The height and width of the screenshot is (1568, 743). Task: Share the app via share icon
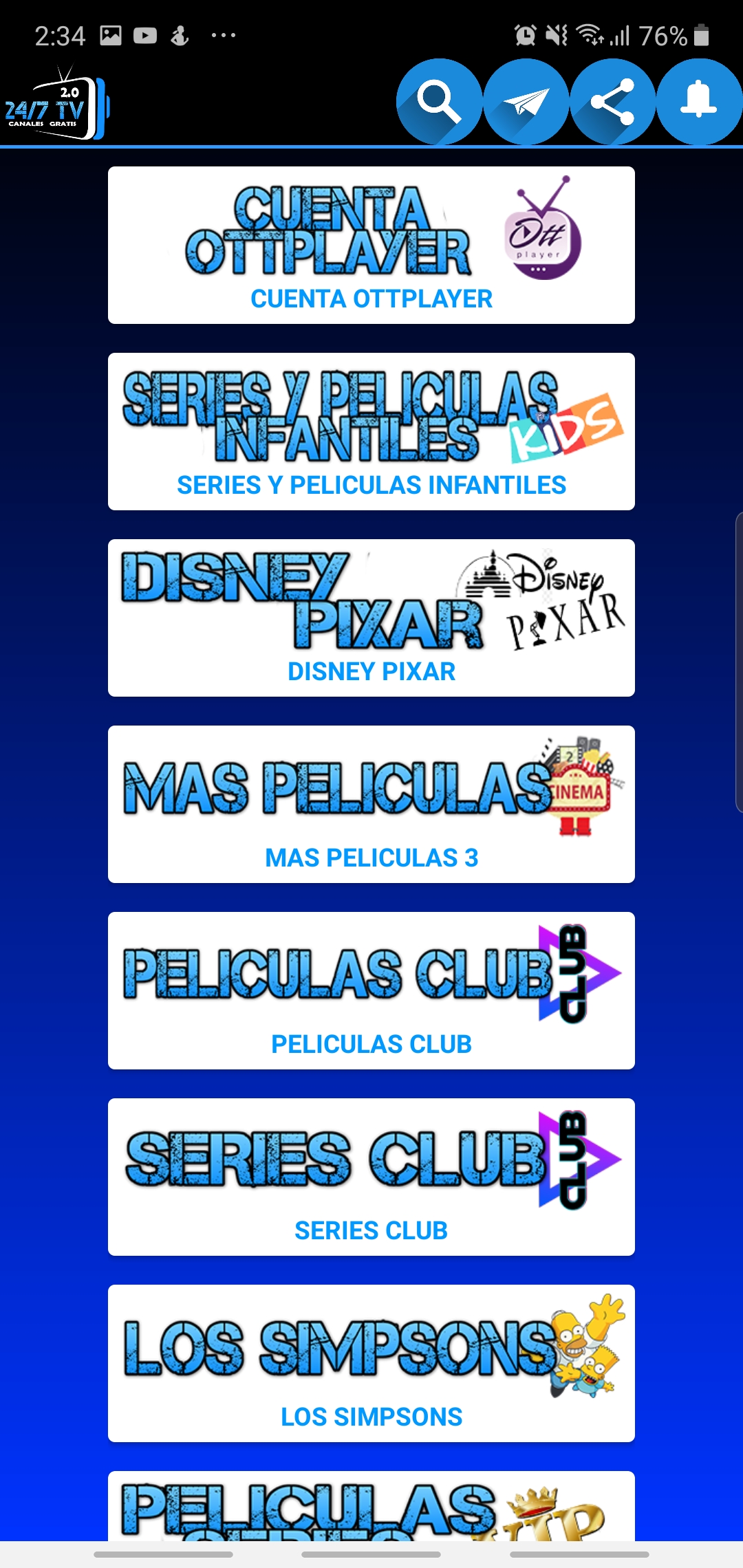613,102
